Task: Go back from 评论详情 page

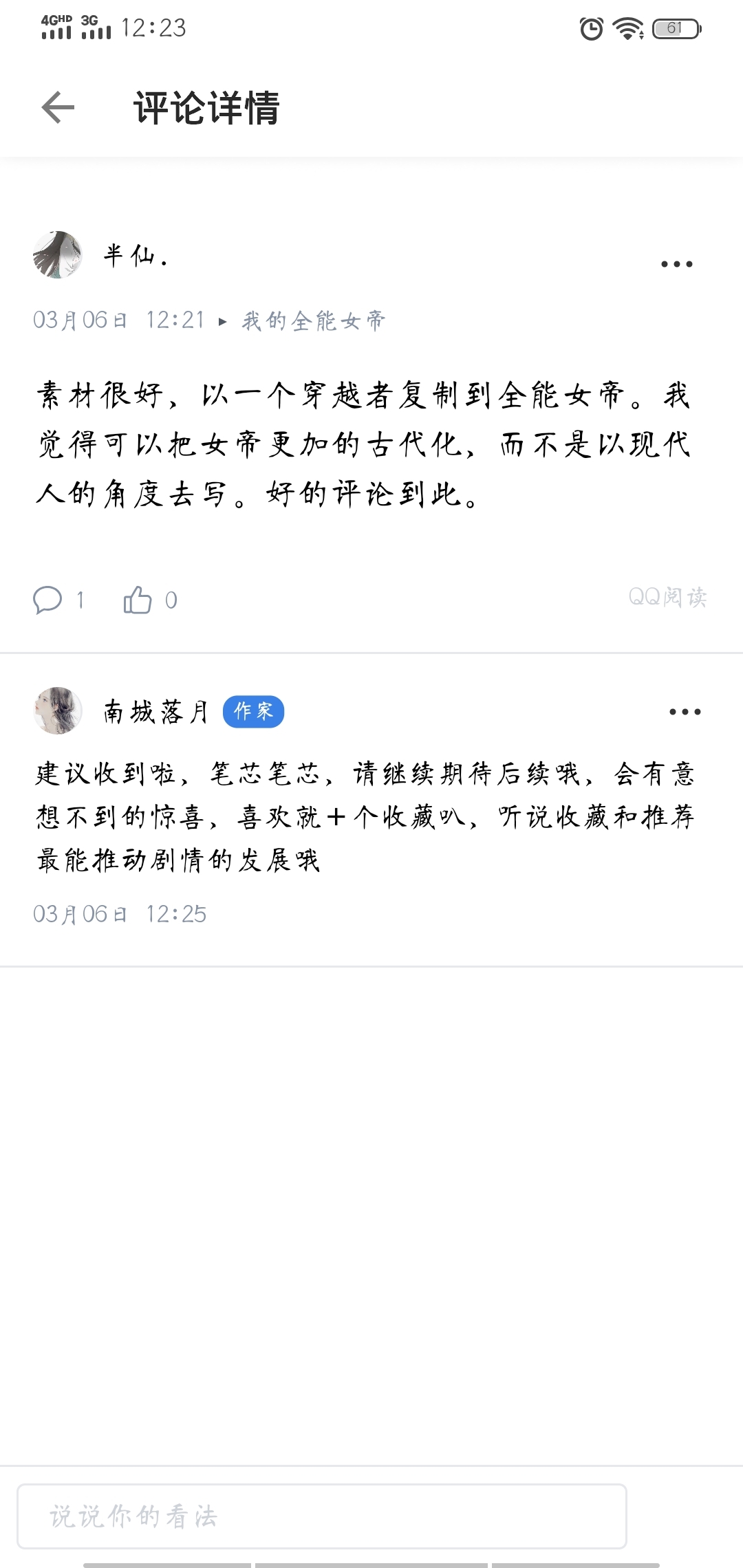Action: pyautogui.click(x=58, y=107)
